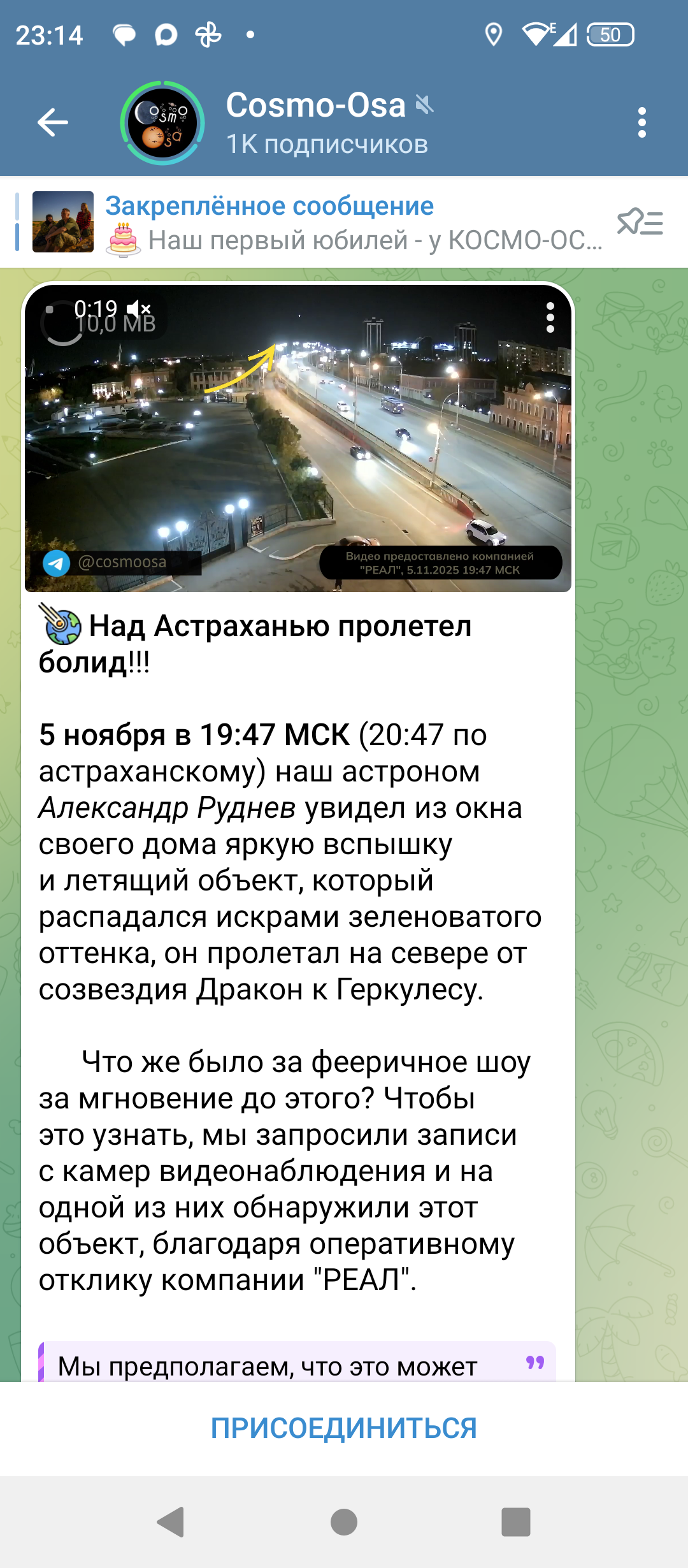Cancel the video download progress circle
This screenshot has height=1568, width=688.
pos(61,323)
